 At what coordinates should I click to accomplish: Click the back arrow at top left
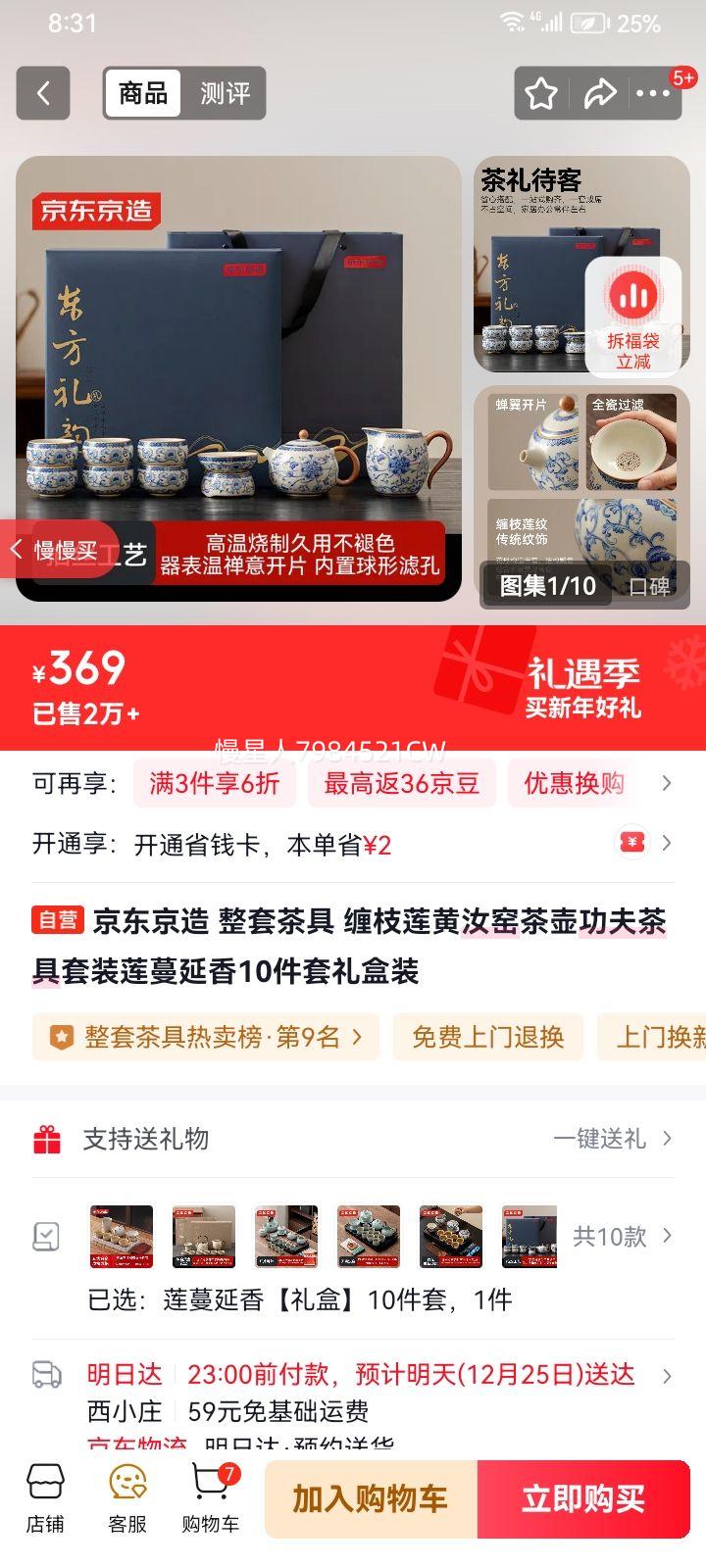pos(42,93)
